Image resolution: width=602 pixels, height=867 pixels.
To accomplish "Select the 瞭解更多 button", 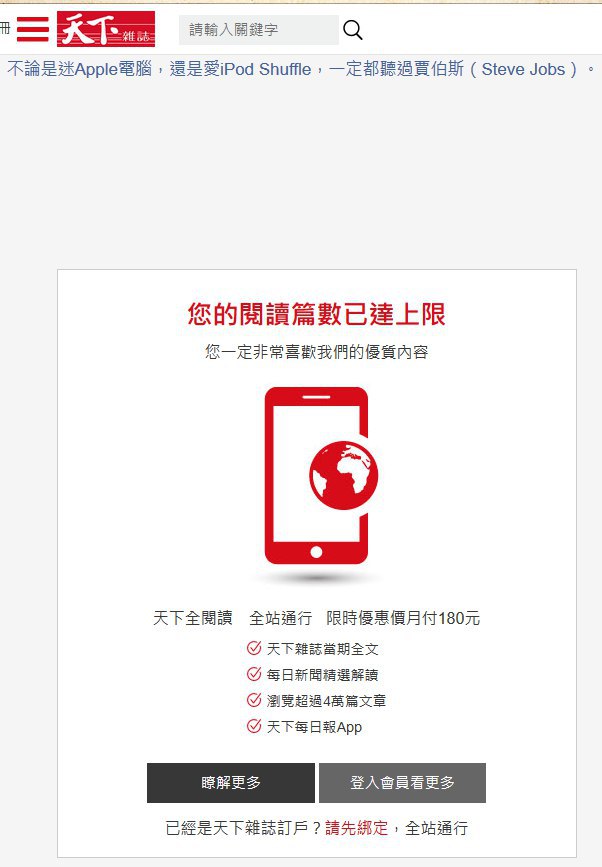I will pos(231,783).
